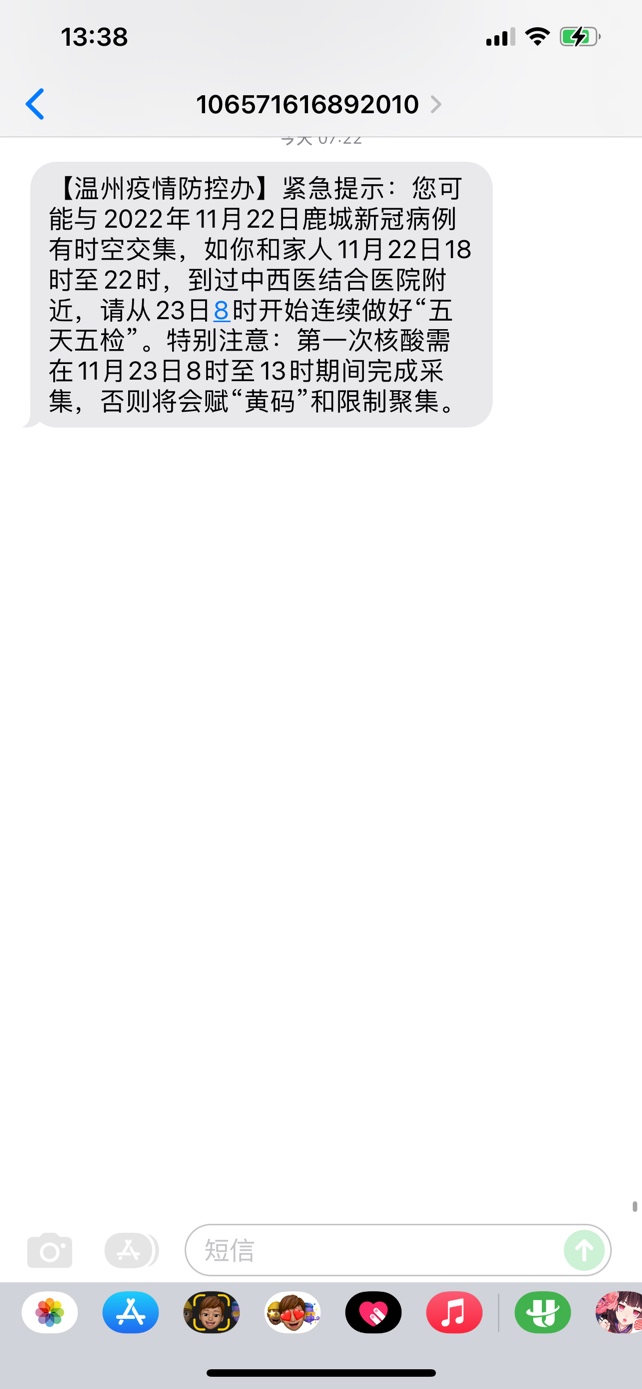Toggle the iMessage apps drawer button
Viewport: 642px width, 1389px height.
coord(131,1250)
